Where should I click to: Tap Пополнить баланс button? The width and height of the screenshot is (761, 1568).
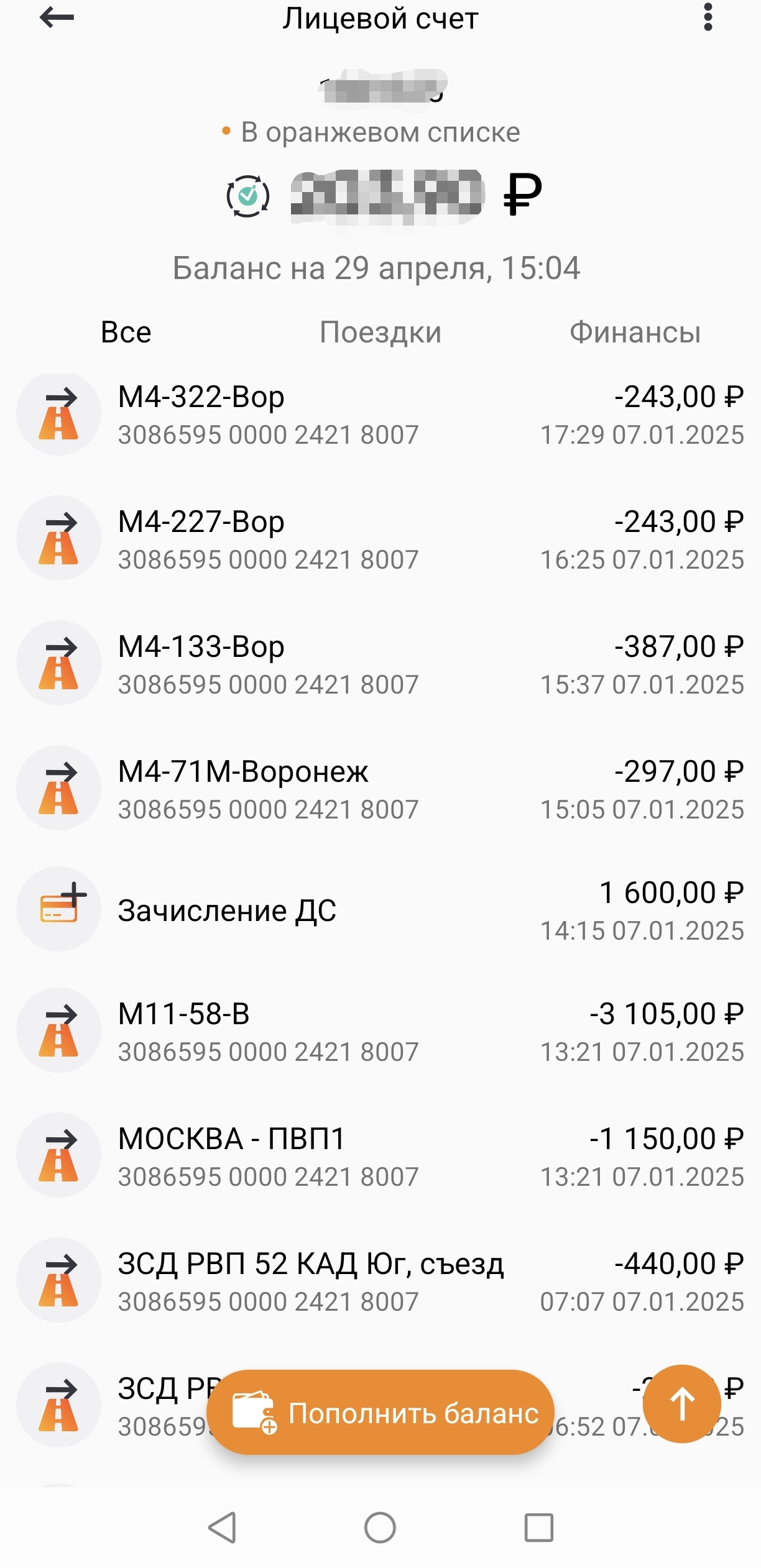(380, 1413)
